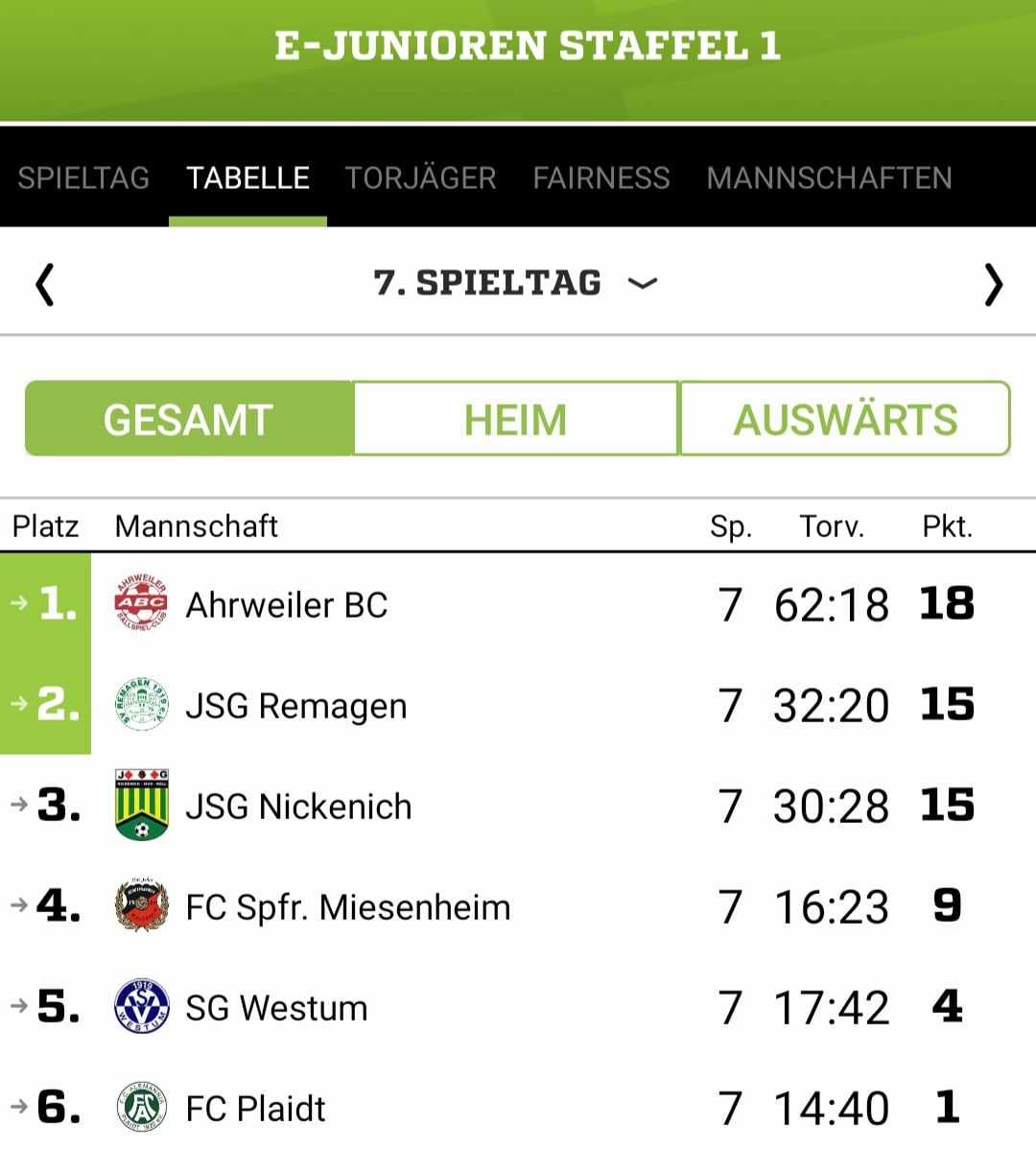Select the Gesamt table view
Viewport: 1036px width, 1149px height.
click(189, 419)
